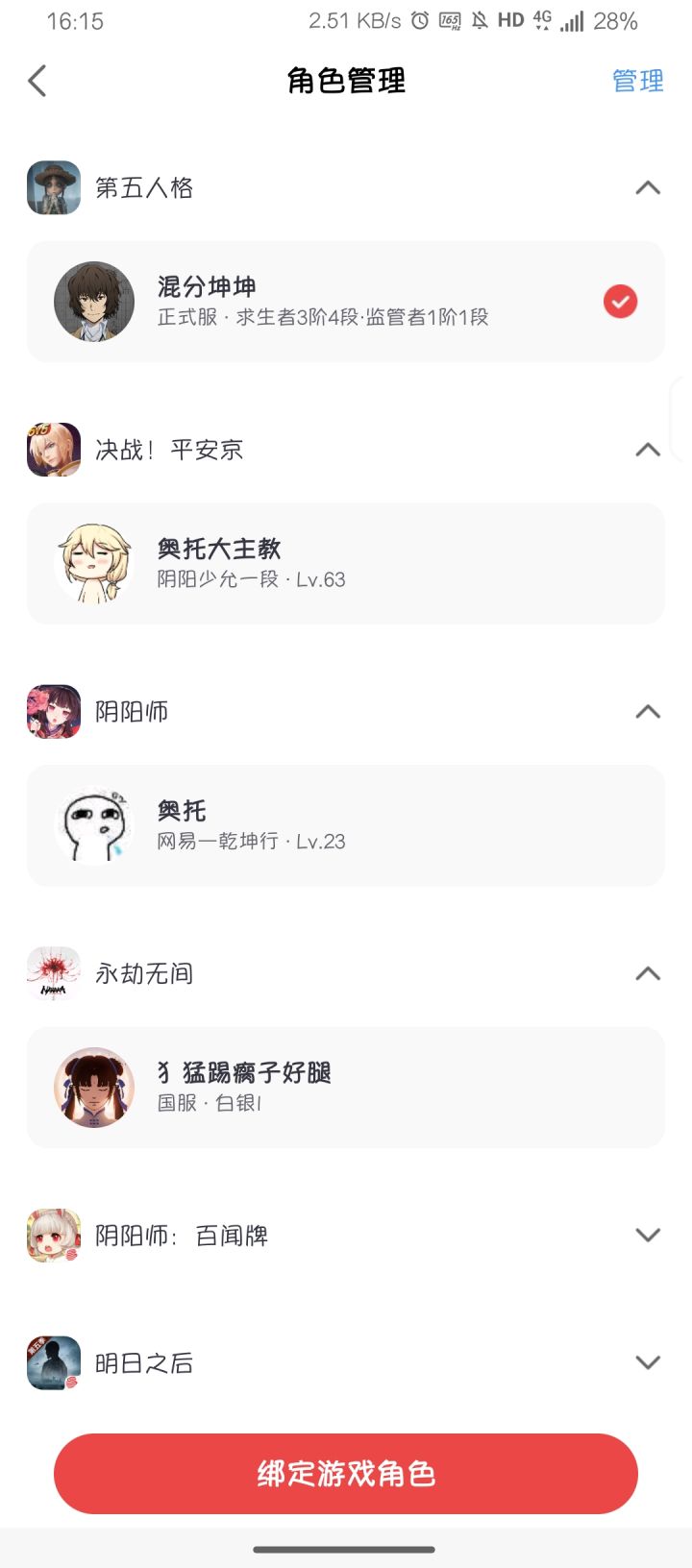Open the 管理 management mode
The height and width of the screenshot is (1568, 692).
637,82
